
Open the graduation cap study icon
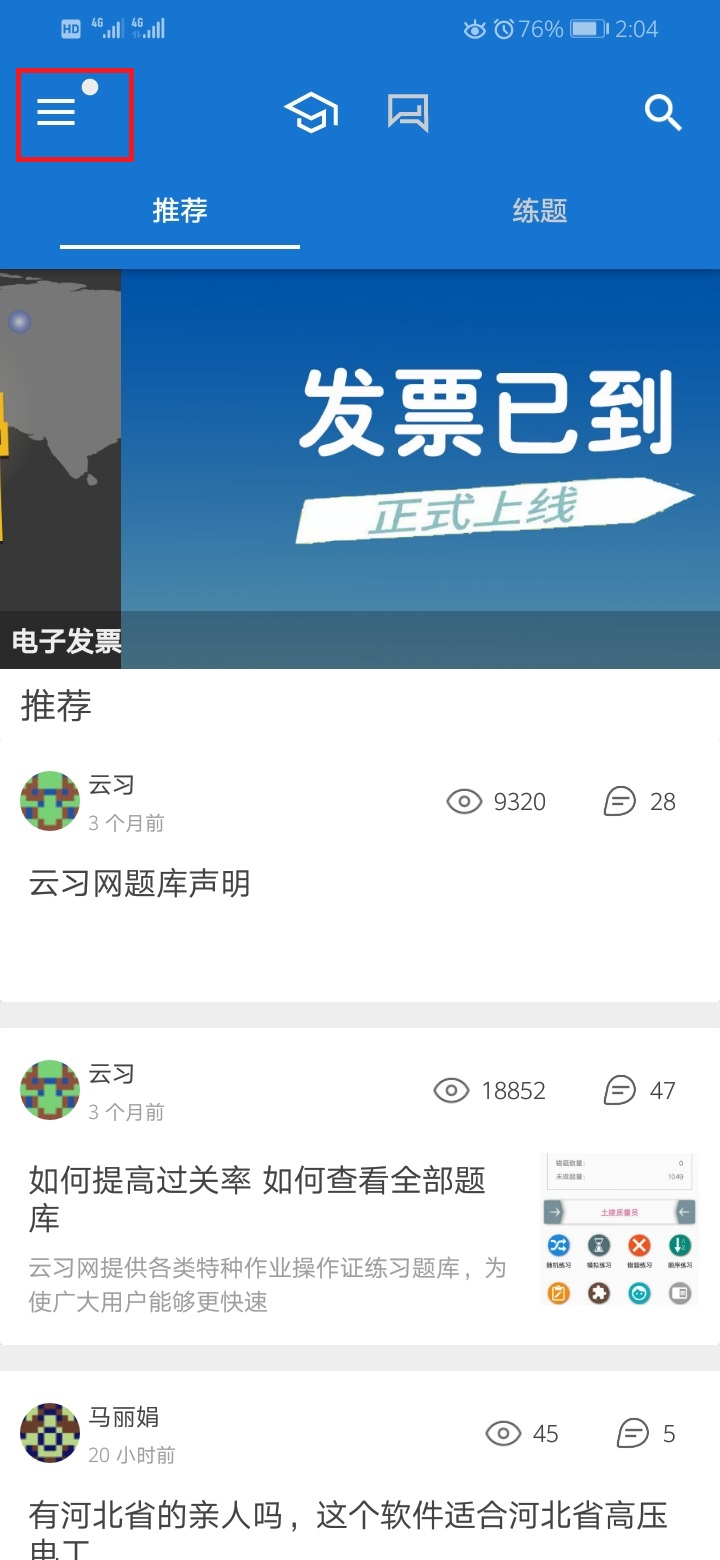(x=311, y=113)
